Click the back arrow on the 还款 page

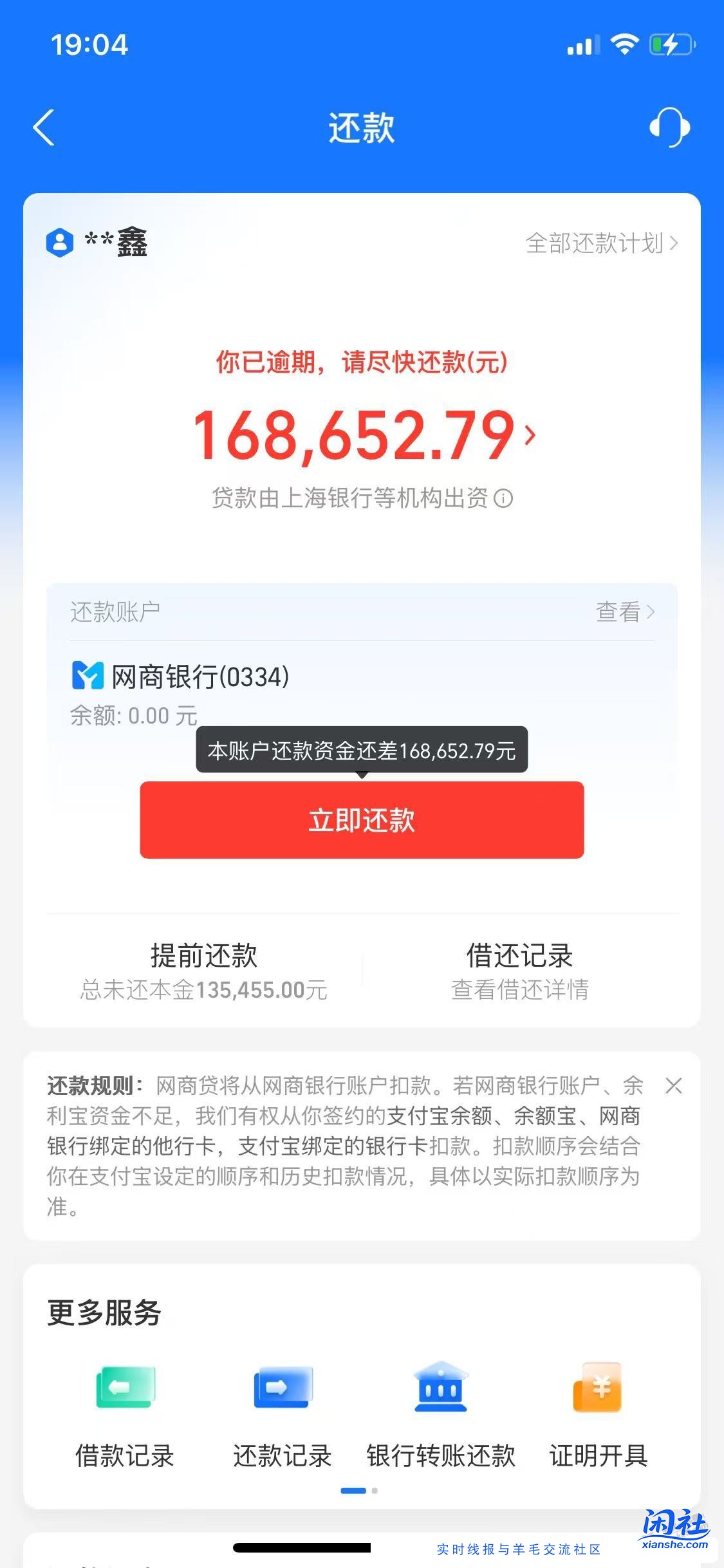tap(43, 128)
